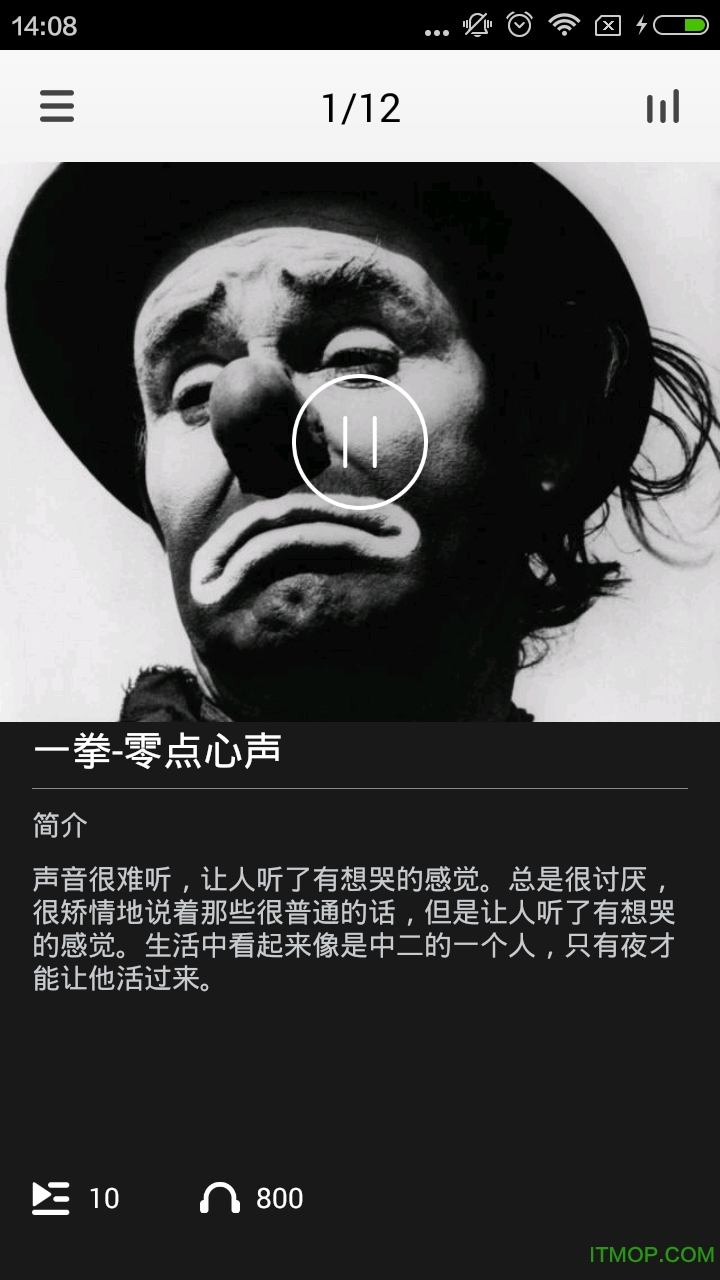
Task: Open the playlist icon showing 10
Action: 51,1197
